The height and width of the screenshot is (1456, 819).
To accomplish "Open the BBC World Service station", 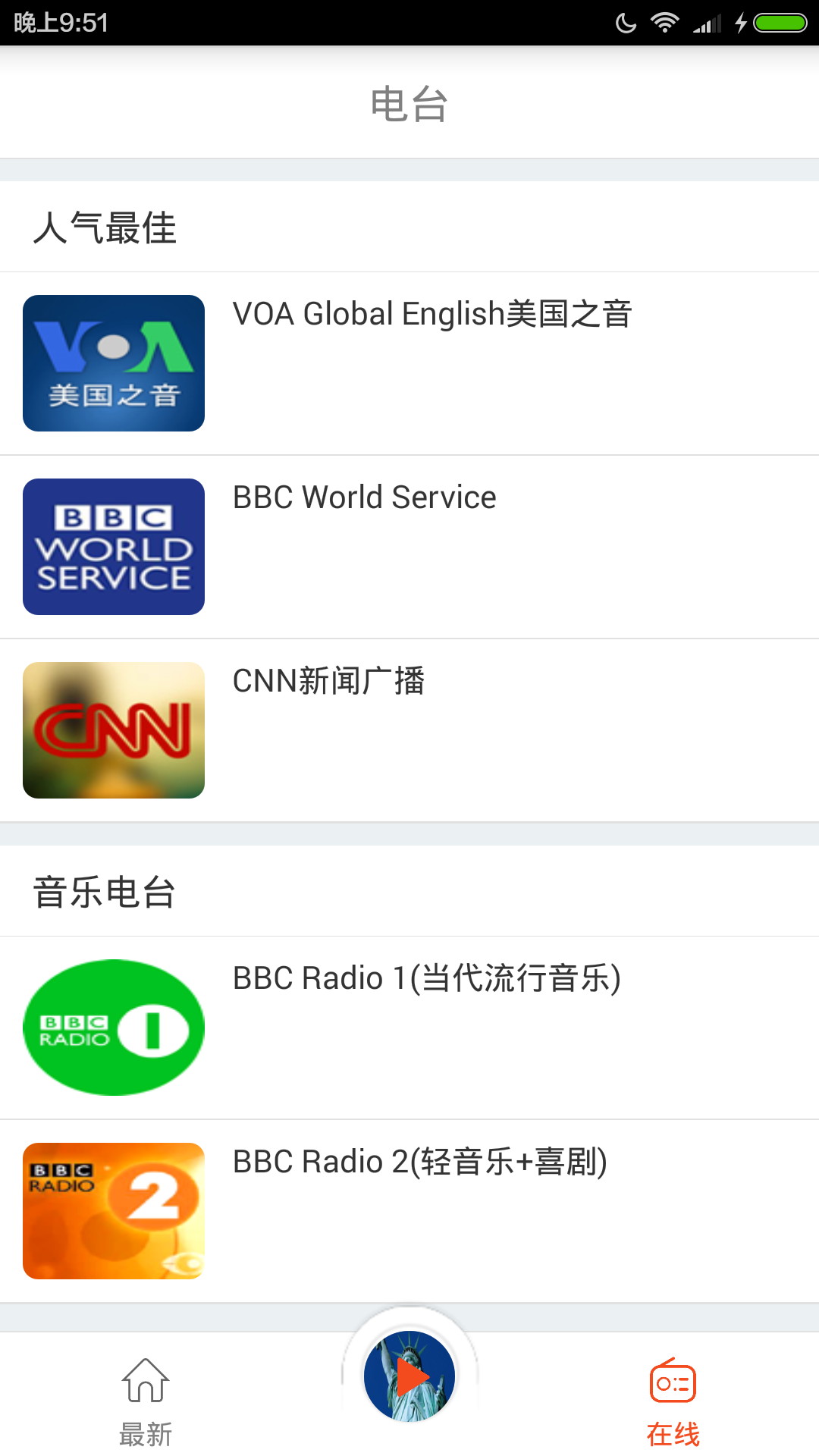I will 409,547.
